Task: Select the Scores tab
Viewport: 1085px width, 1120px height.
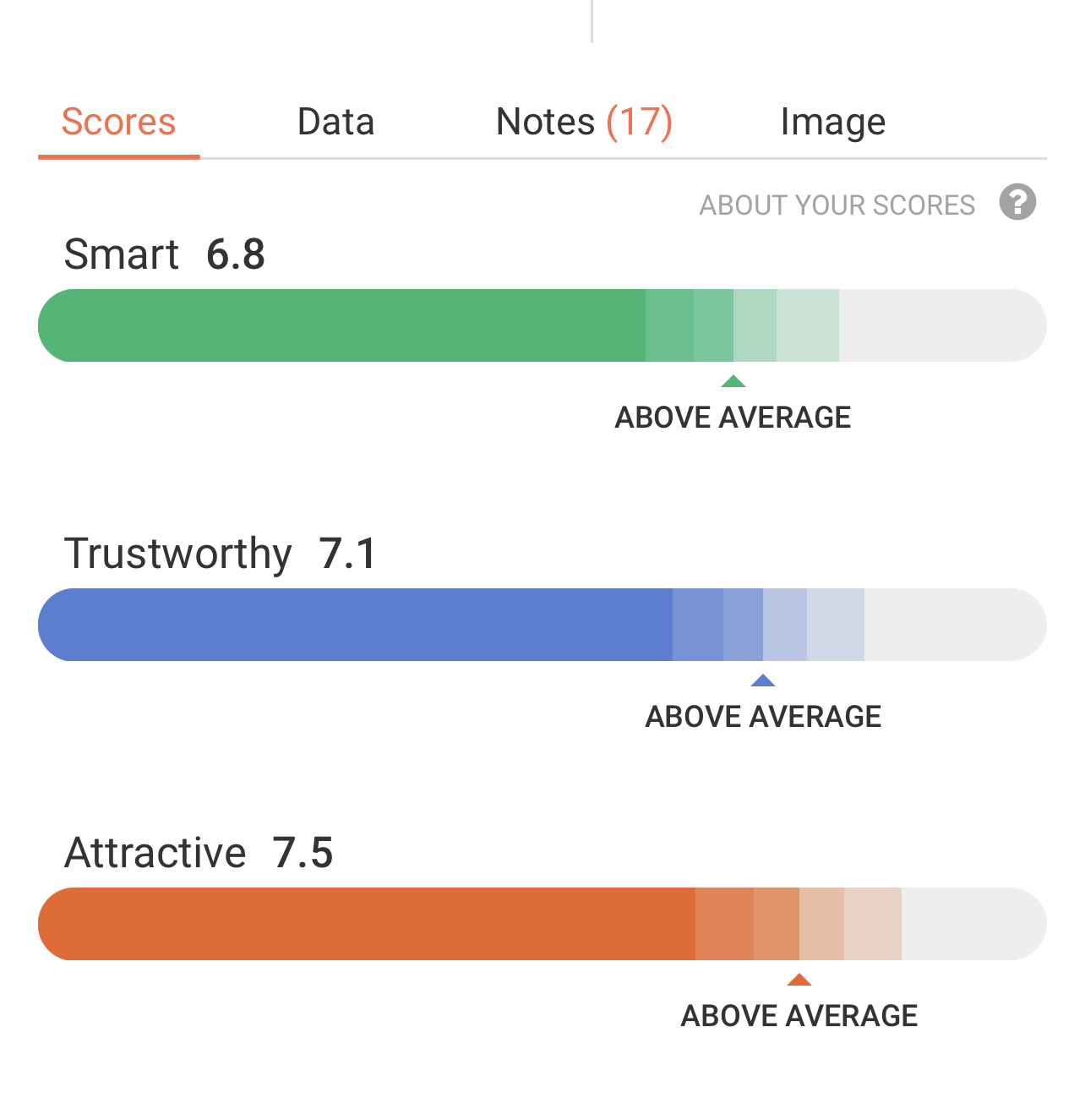Action: pos(118,123)
